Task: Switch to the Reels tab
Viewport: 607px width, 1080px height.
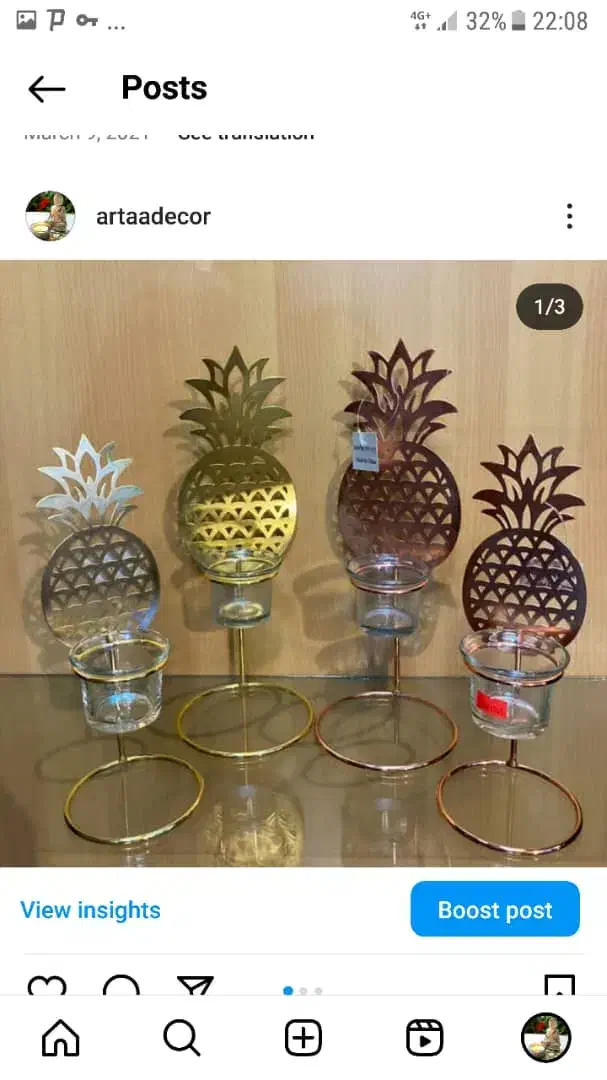Action: pos(425,1038)
